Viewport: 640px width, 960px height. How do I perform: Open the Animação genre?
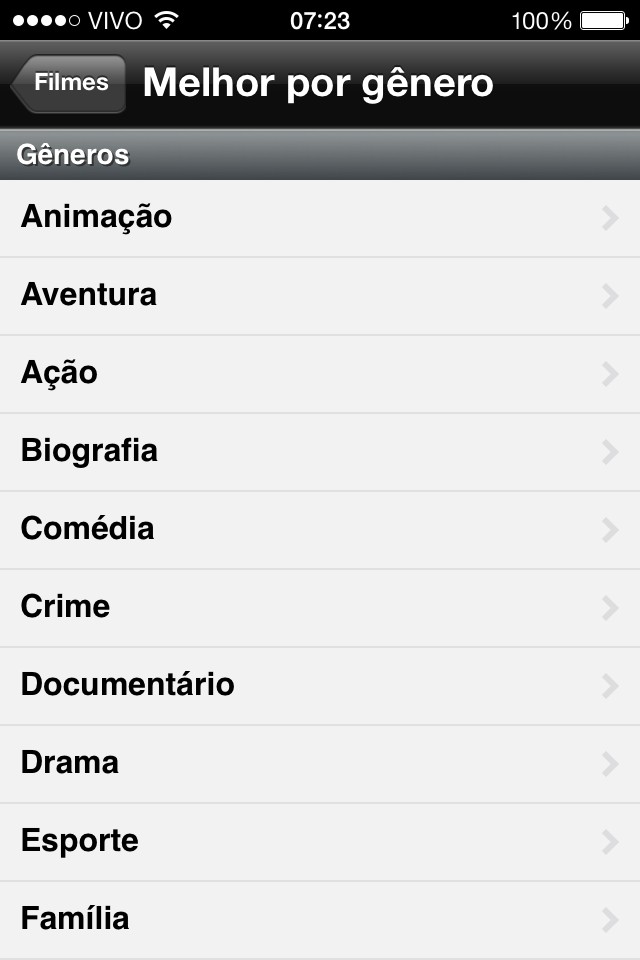[320, 217]
